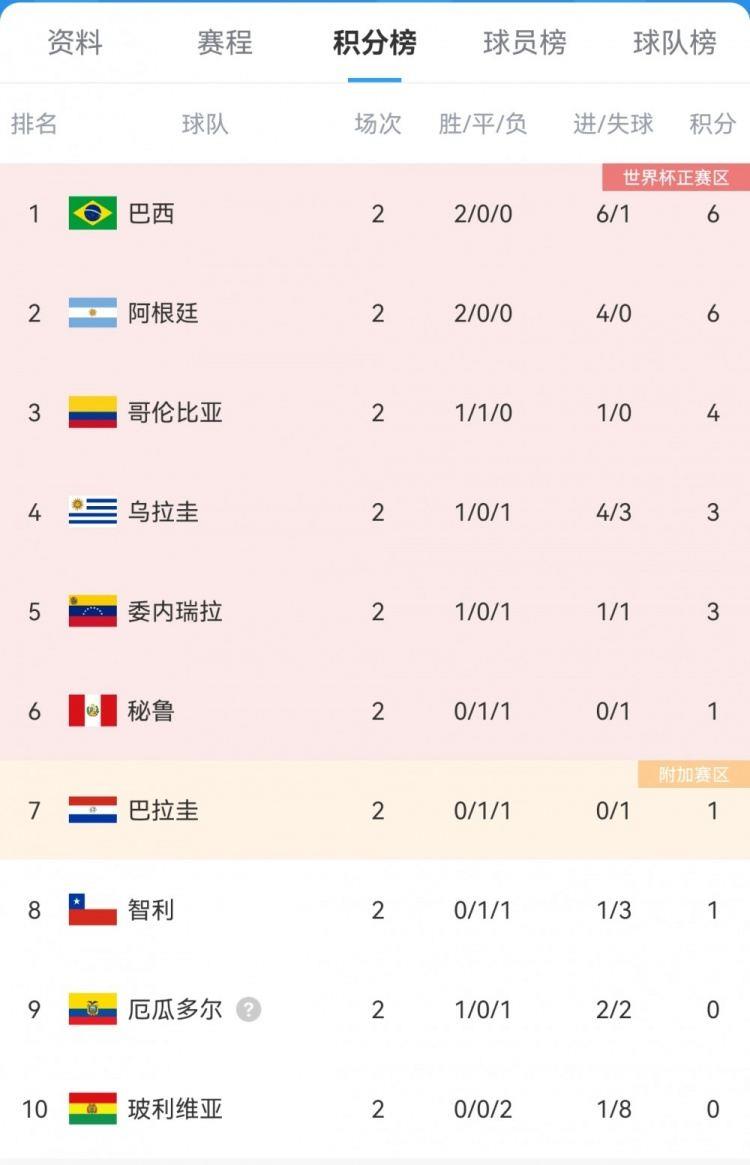The width and height of the screenshot is (750, 1165).
Task: Tap the 乌拉圭 team row
Action: (x=163, y=511)
